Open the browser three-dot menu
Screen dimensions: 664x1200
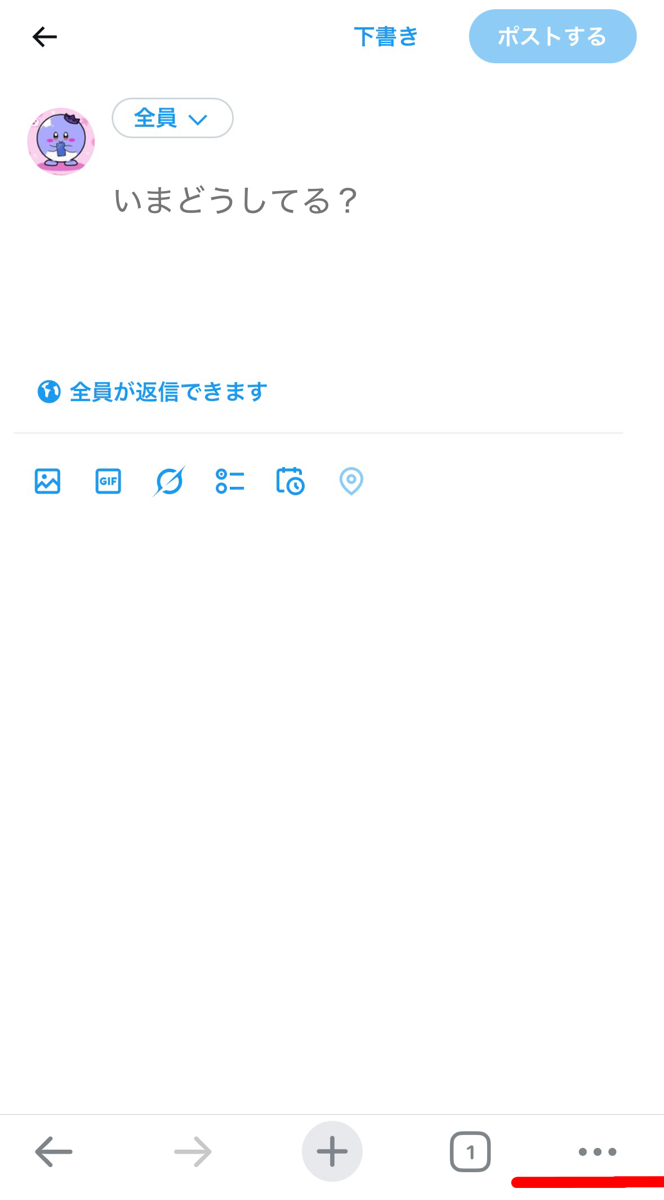tap(597, 1152)
